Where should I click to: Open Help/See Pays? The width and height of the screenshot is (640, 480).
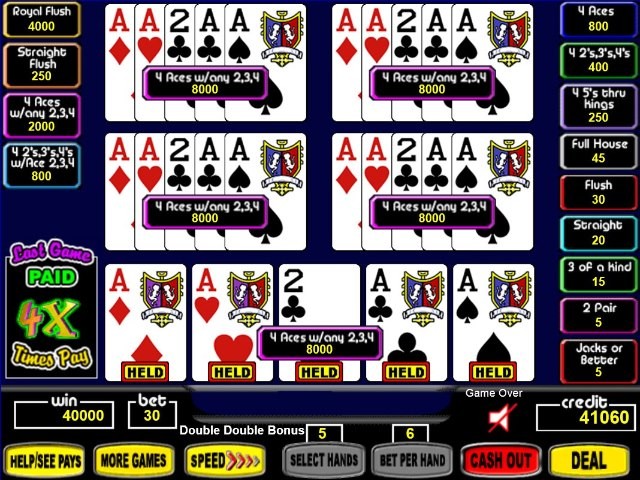point(43,460)
